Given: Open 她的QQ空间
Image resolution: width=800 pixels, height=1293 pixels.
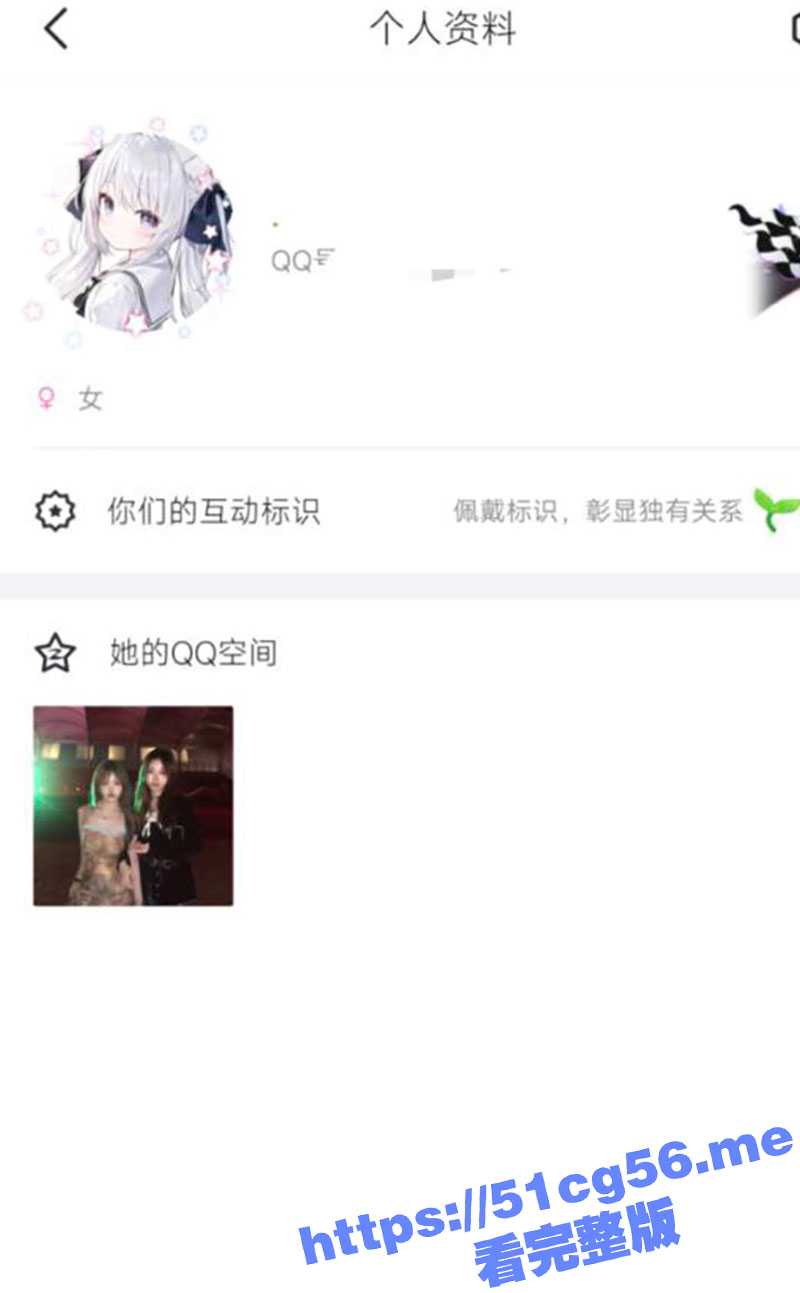Looking at the screenshot, I should pos(192,654).
